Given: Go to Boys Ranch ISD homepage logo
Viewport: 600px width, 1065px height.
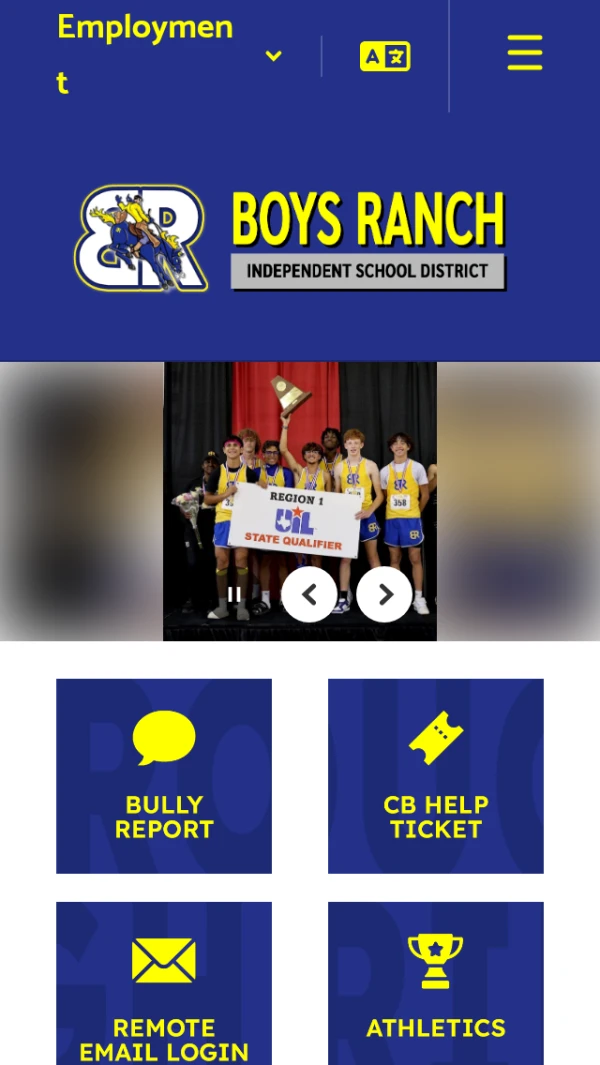Looking at the screenshot, I should tap(290, 240).
